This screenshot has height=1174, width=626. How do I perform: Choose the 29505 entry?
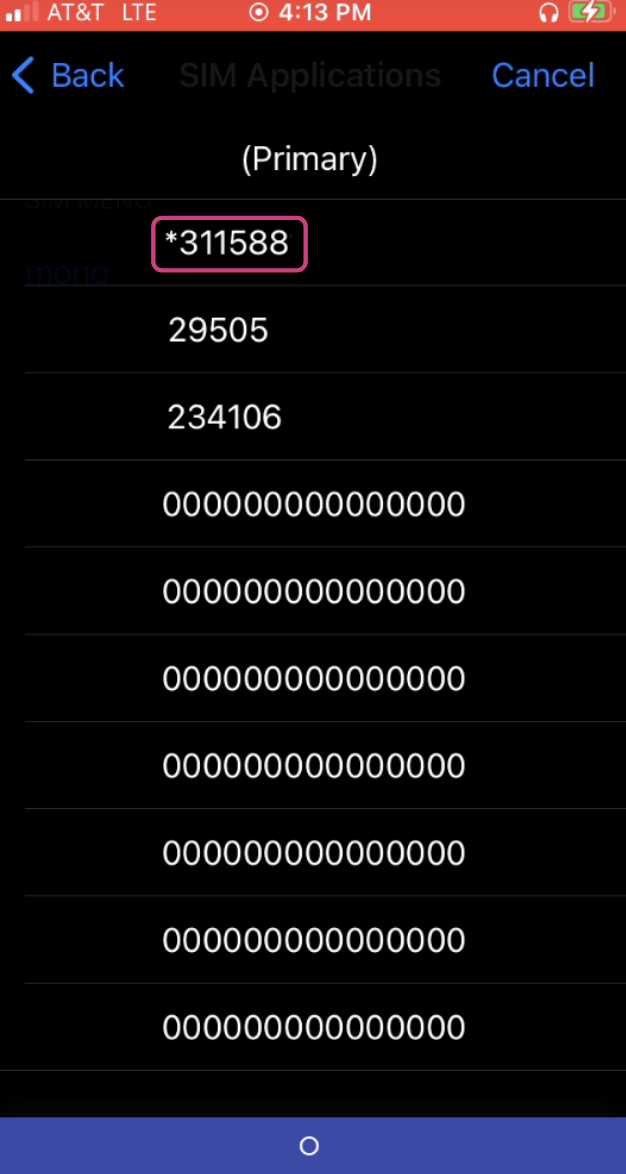tap(218, 330)
